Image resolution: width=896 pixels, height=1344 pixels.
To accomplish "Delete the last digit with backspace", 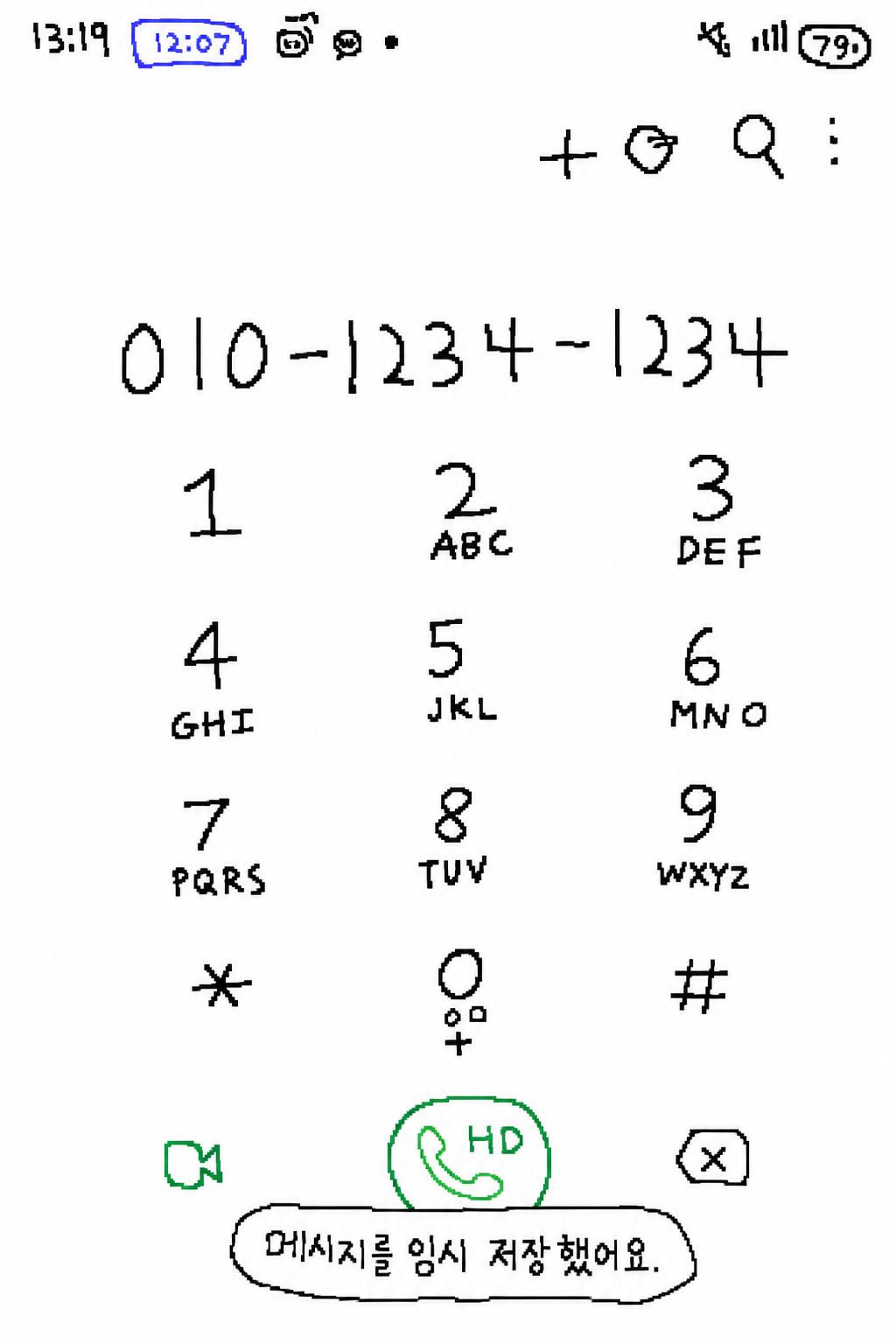I will 713,1158.
